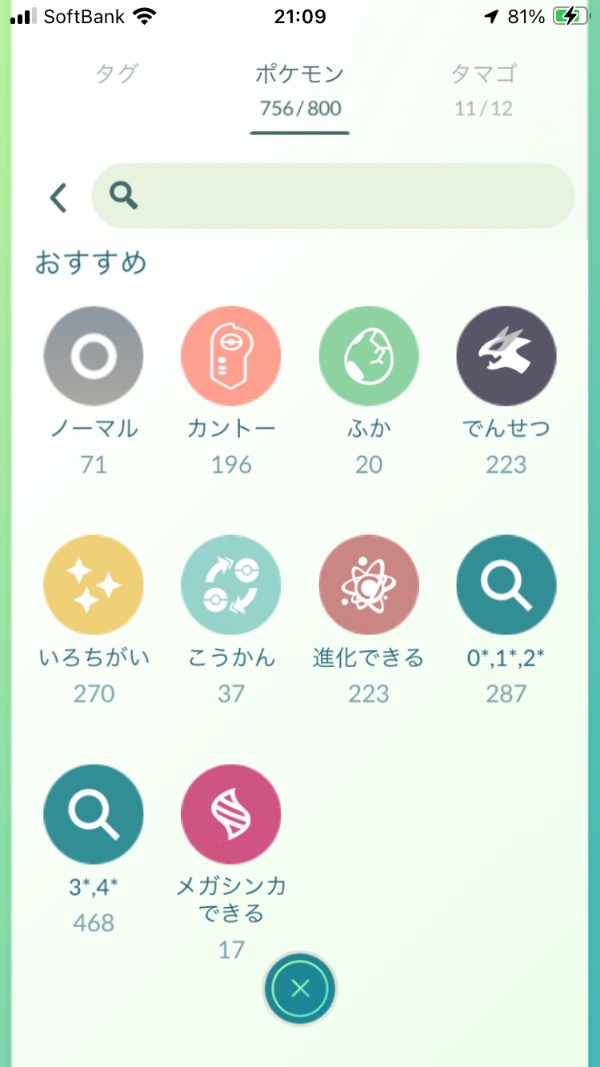This screenshot has width=600, height=1067.
Task: Filter by メガシンカできる Pokémon
Action: point(231,814)
